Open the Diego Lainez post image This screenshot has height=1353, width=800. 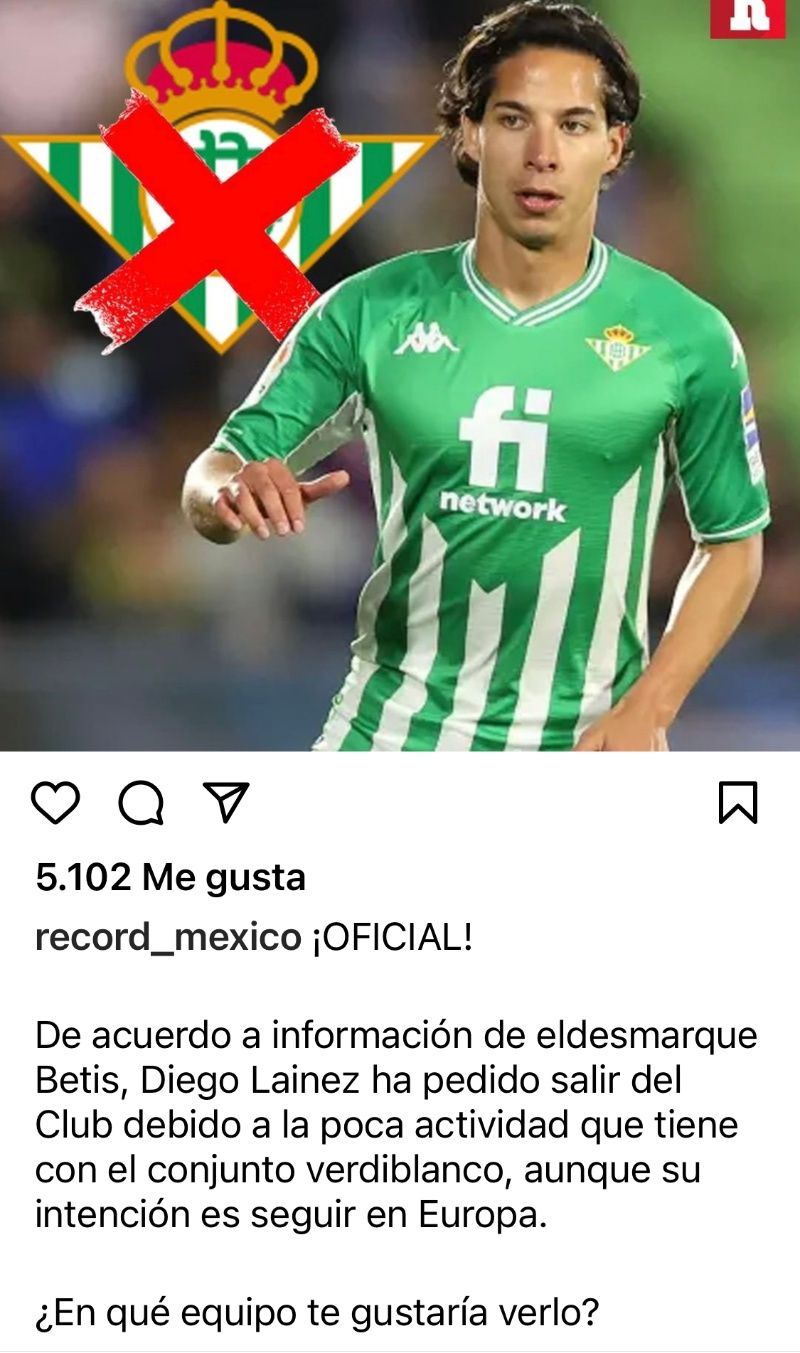(x=400, y=375)
